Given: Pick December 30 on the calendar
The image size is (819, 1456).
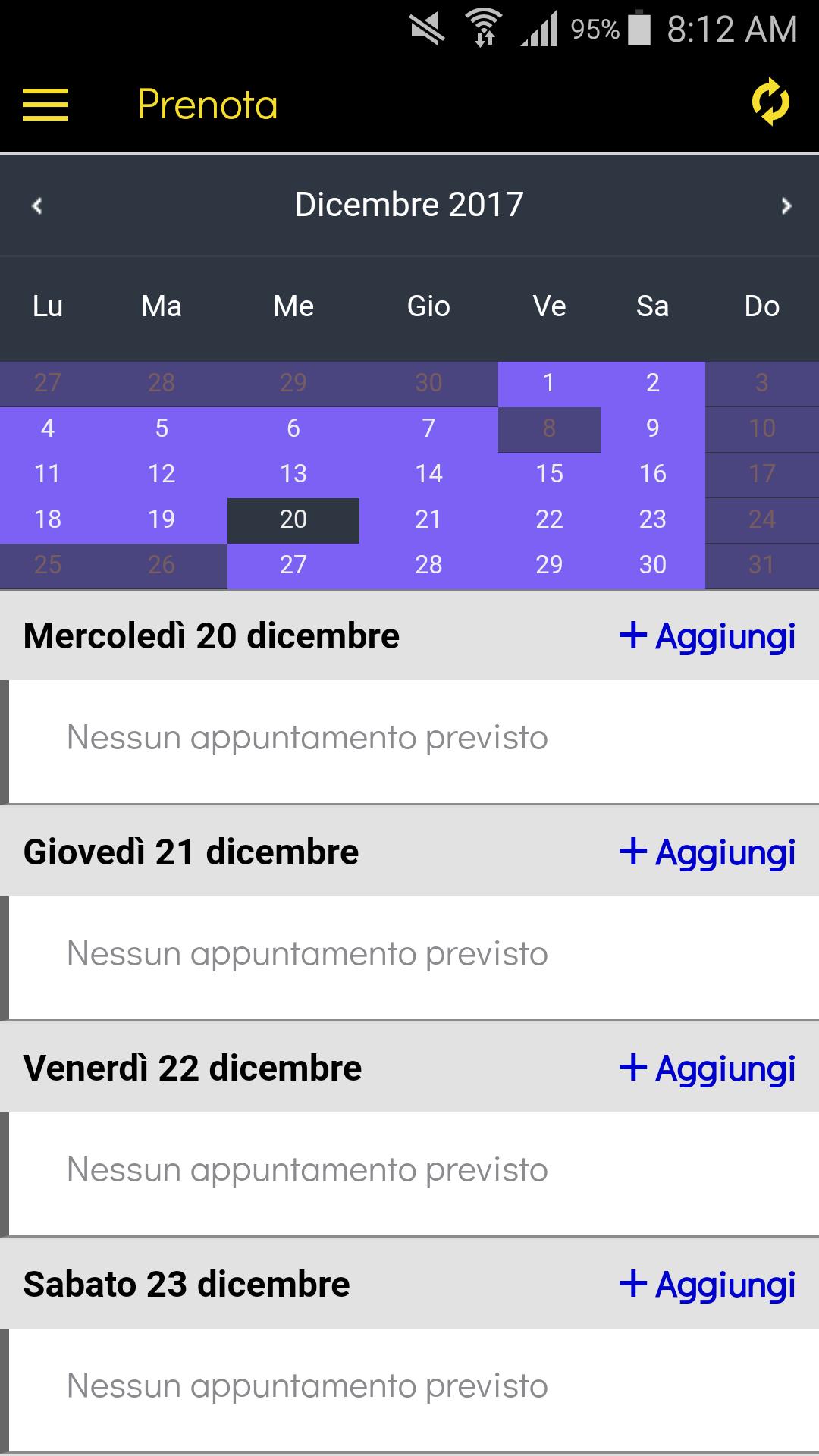Looking at the screenshot, I should [x=652, y=565].
